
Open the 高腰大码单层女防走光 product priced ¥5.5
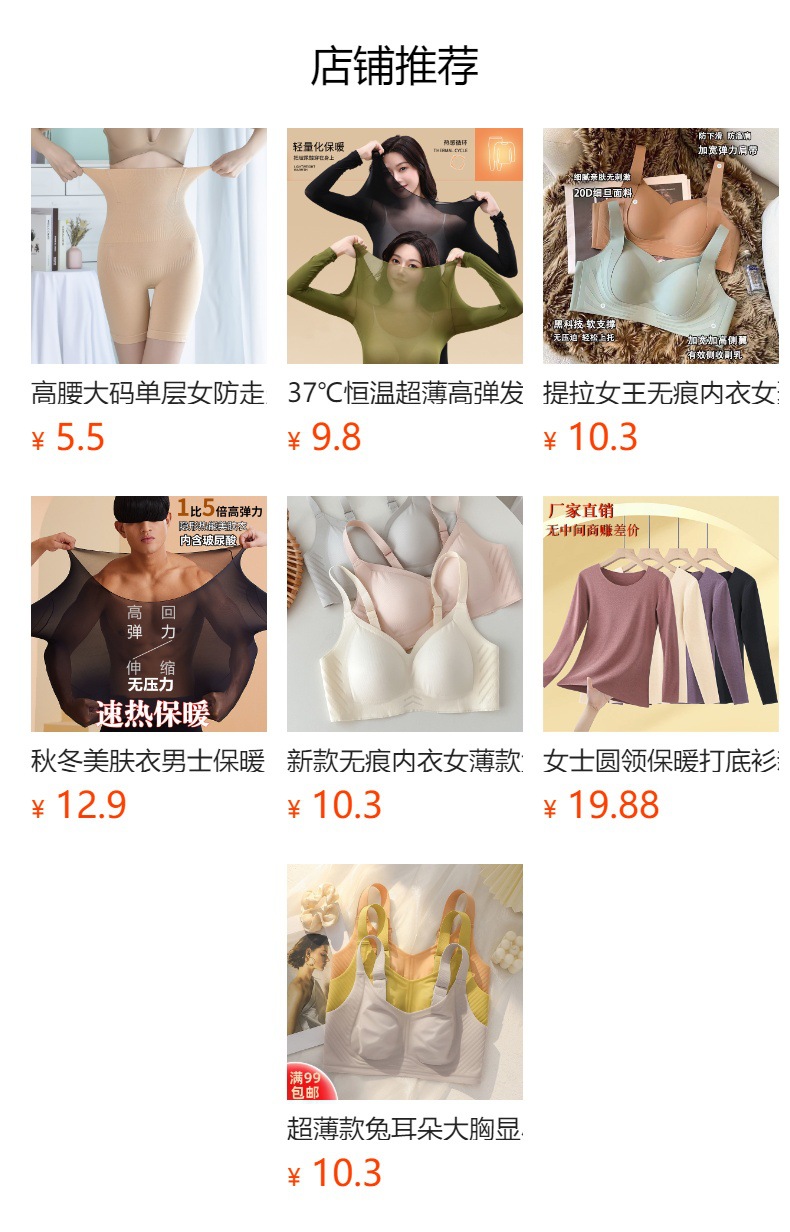149,246
